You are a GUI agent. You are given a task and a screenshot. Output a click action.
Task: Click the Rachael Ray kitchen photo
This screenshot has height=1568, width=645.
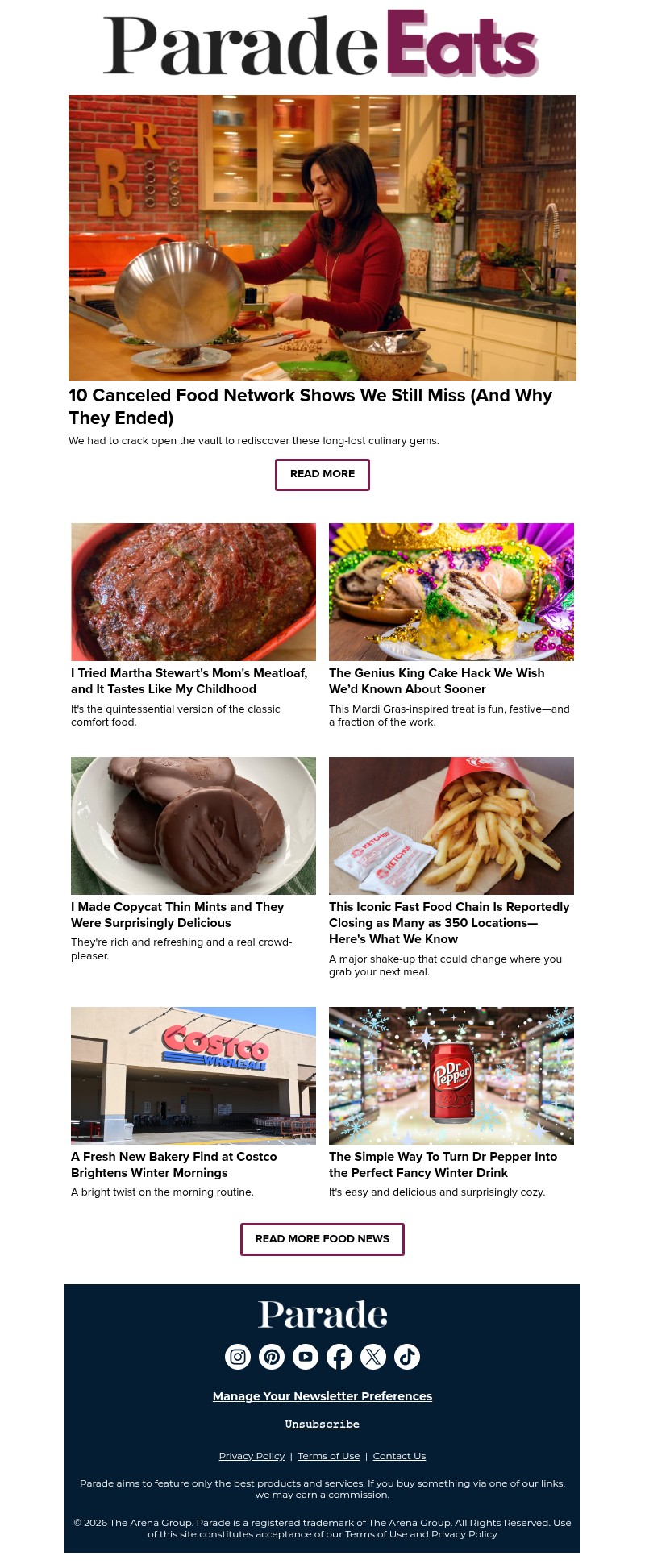click(322, 237)
